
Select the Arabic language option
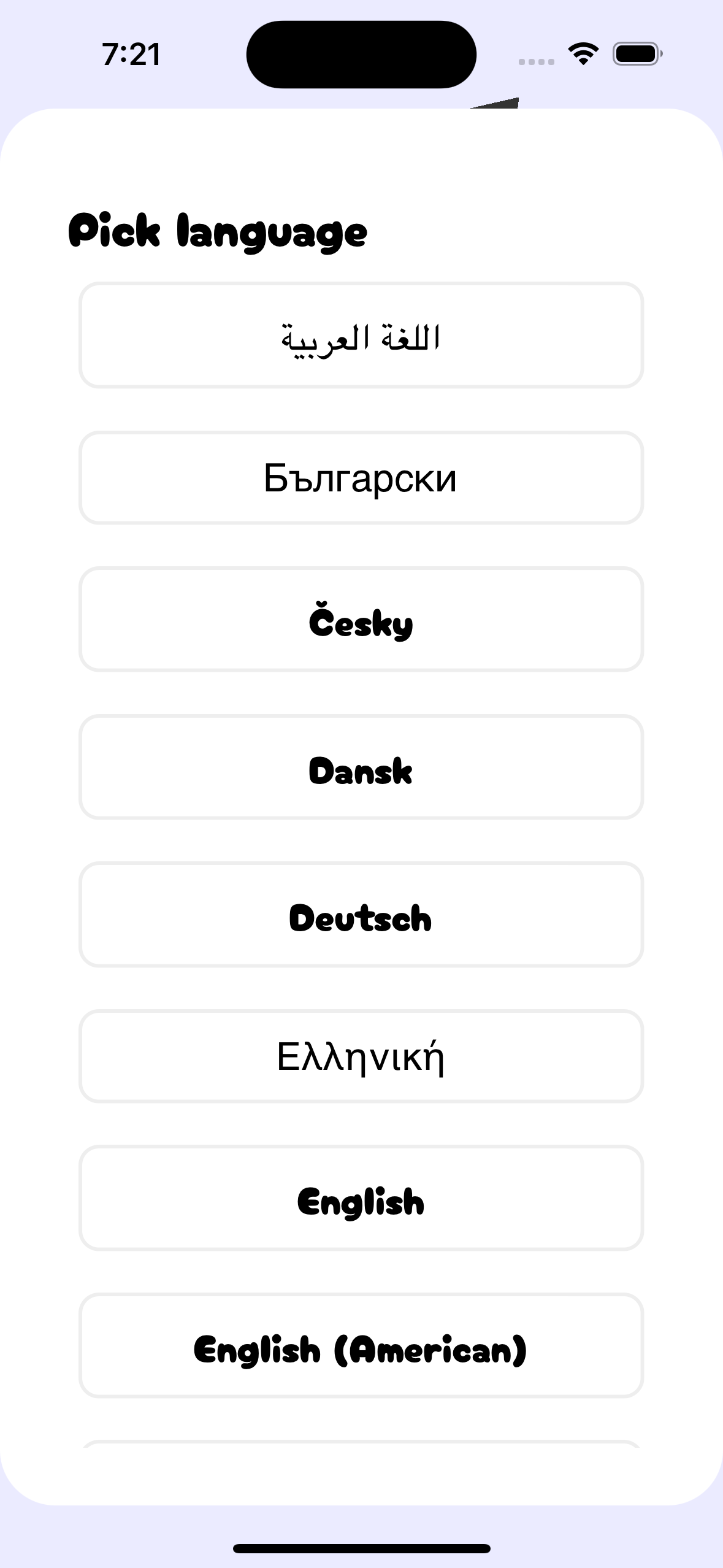(x=361, y=335)
